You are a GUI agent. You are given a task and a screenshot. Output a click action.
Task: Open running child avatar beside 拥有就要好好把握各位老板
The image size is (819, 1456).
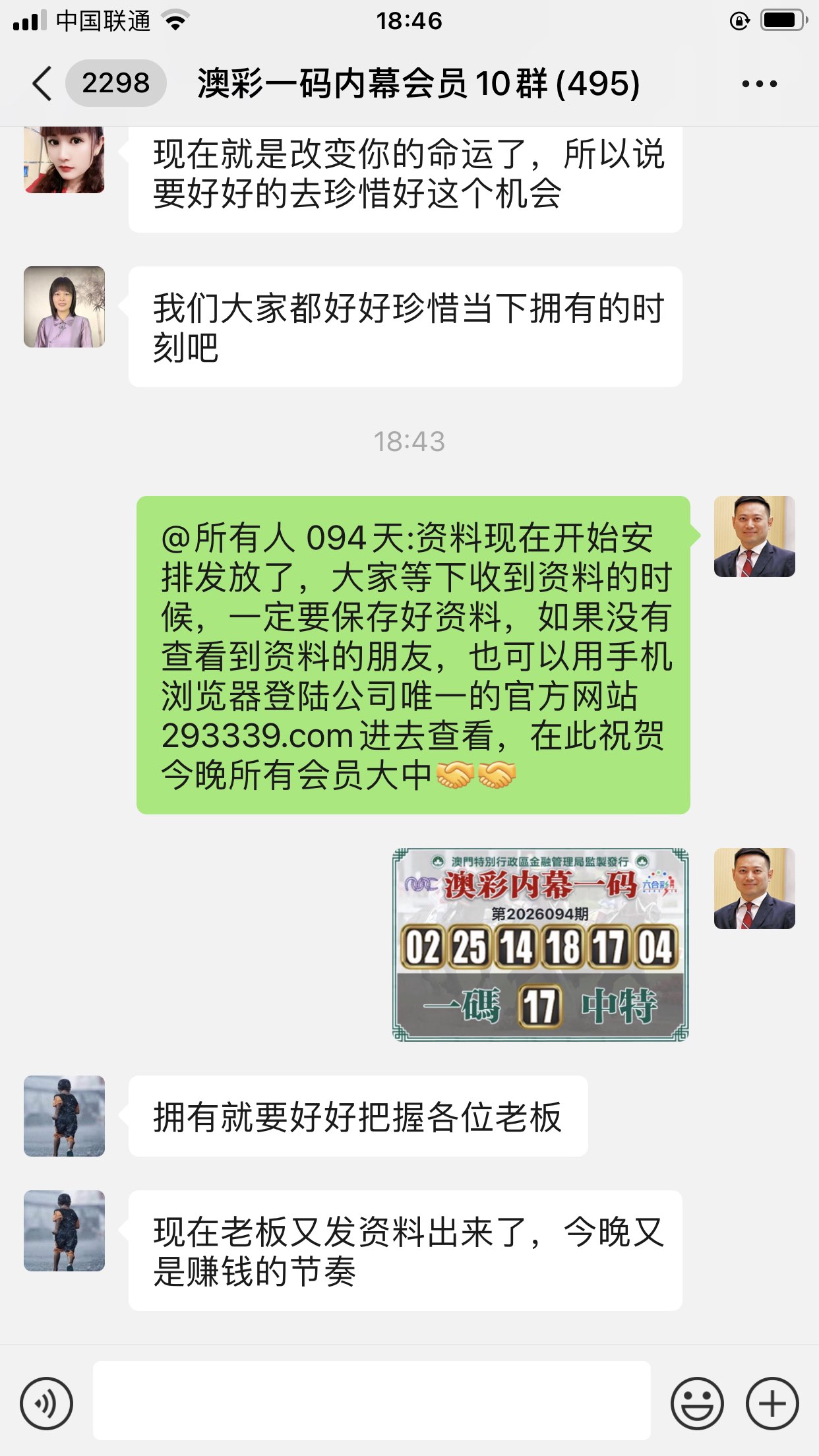point(65,1116)
